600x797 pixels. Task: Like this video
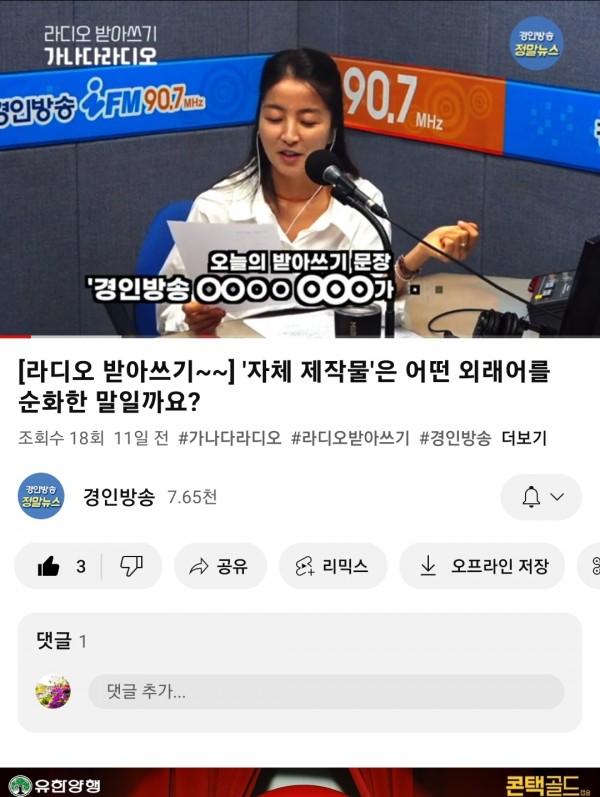click(x=59, y=566)
